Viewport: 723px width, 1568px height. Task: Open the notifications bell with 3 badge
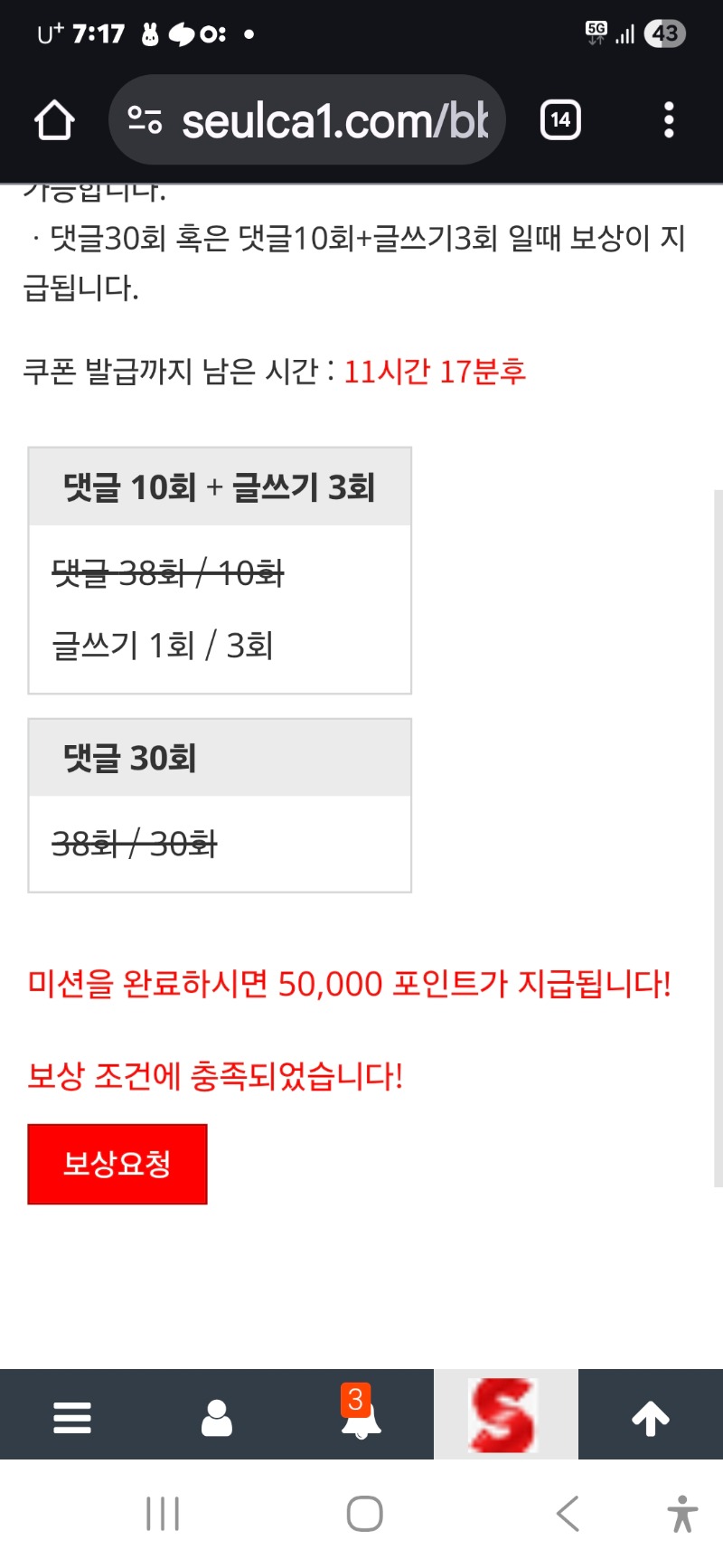tap(361, 1417)
